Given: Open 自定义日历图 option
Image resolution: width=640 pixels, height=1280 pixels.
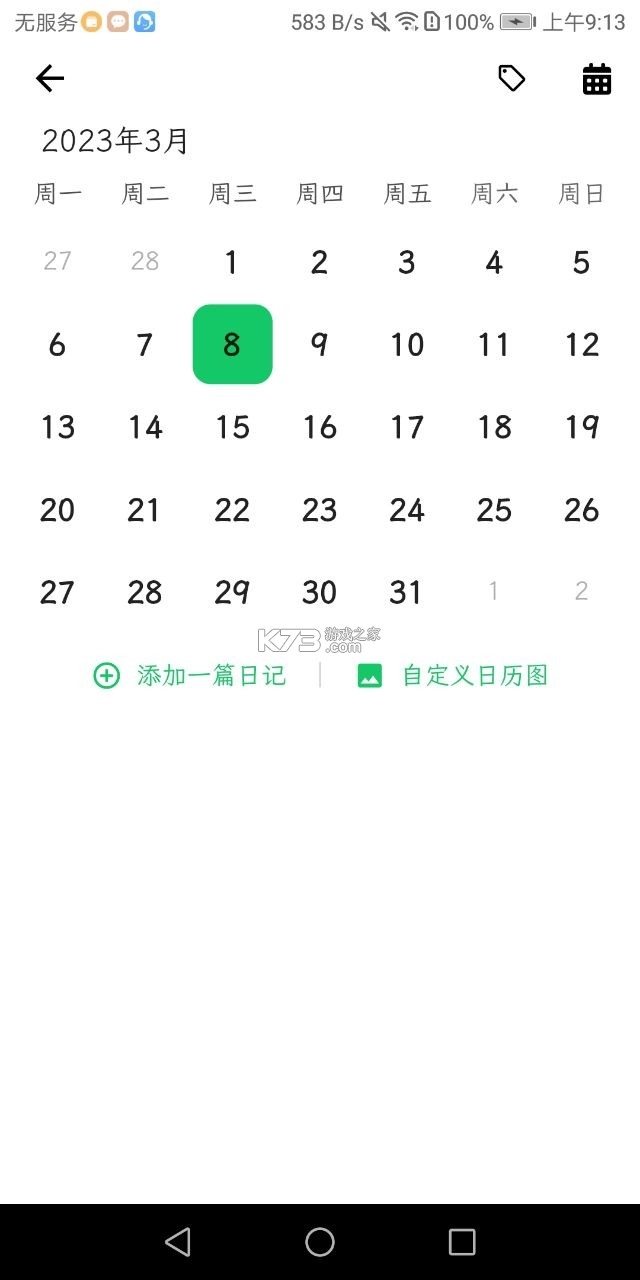Looking at the screenshot, I should click(453, 676).
